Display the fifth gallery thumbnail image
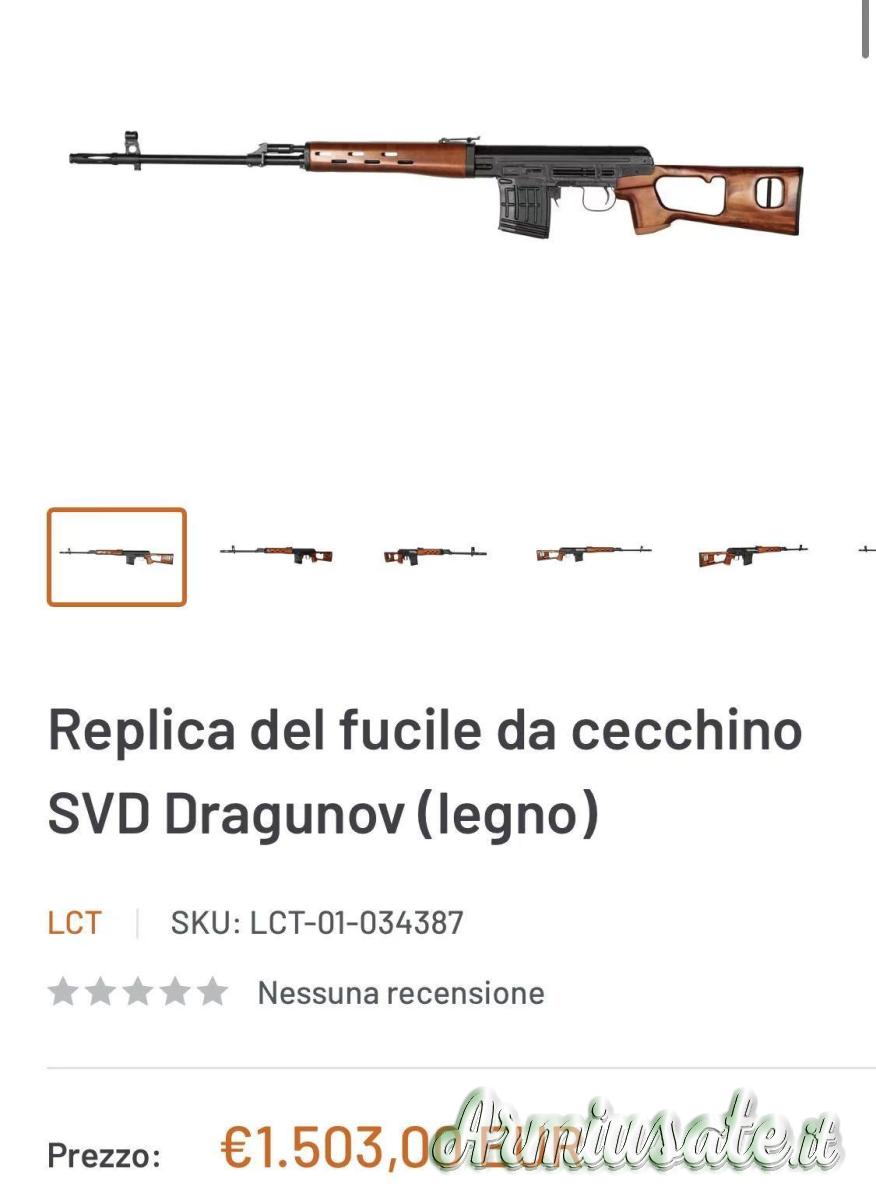This screenshot has height=1200, width=876. [752, 553]
